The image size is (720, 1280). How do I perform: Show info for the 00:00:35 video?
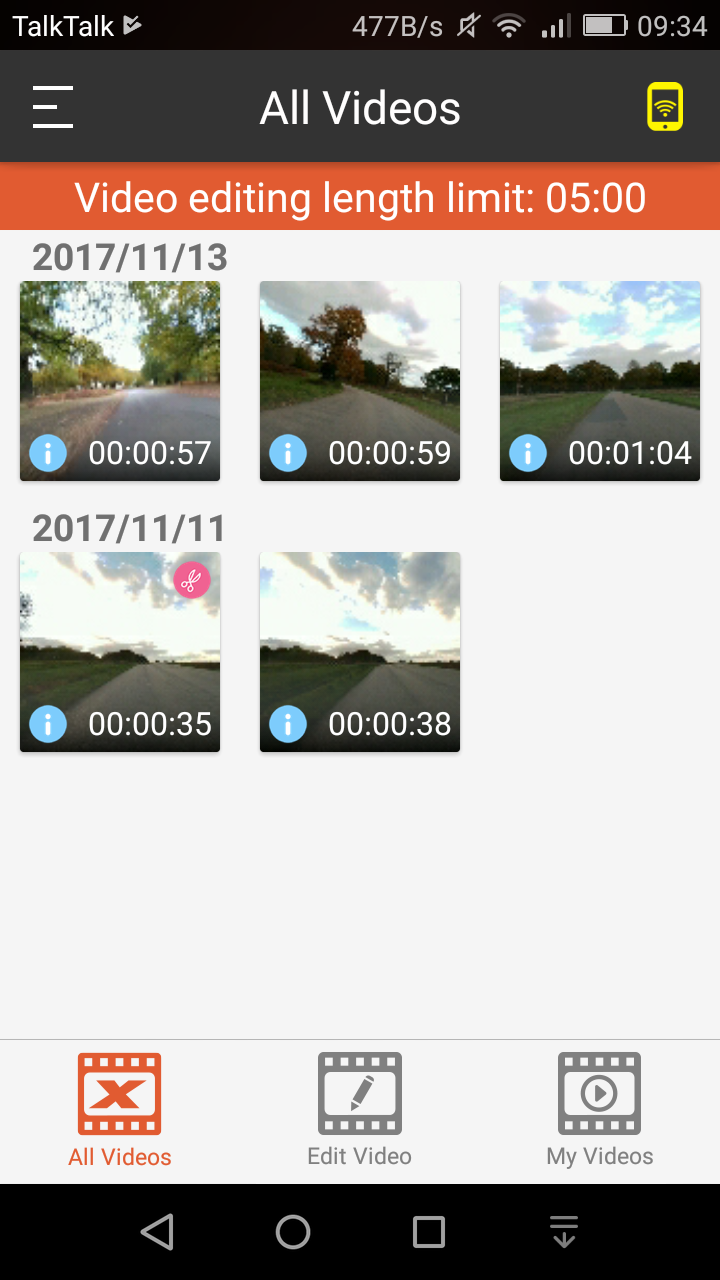coord(48,724)
